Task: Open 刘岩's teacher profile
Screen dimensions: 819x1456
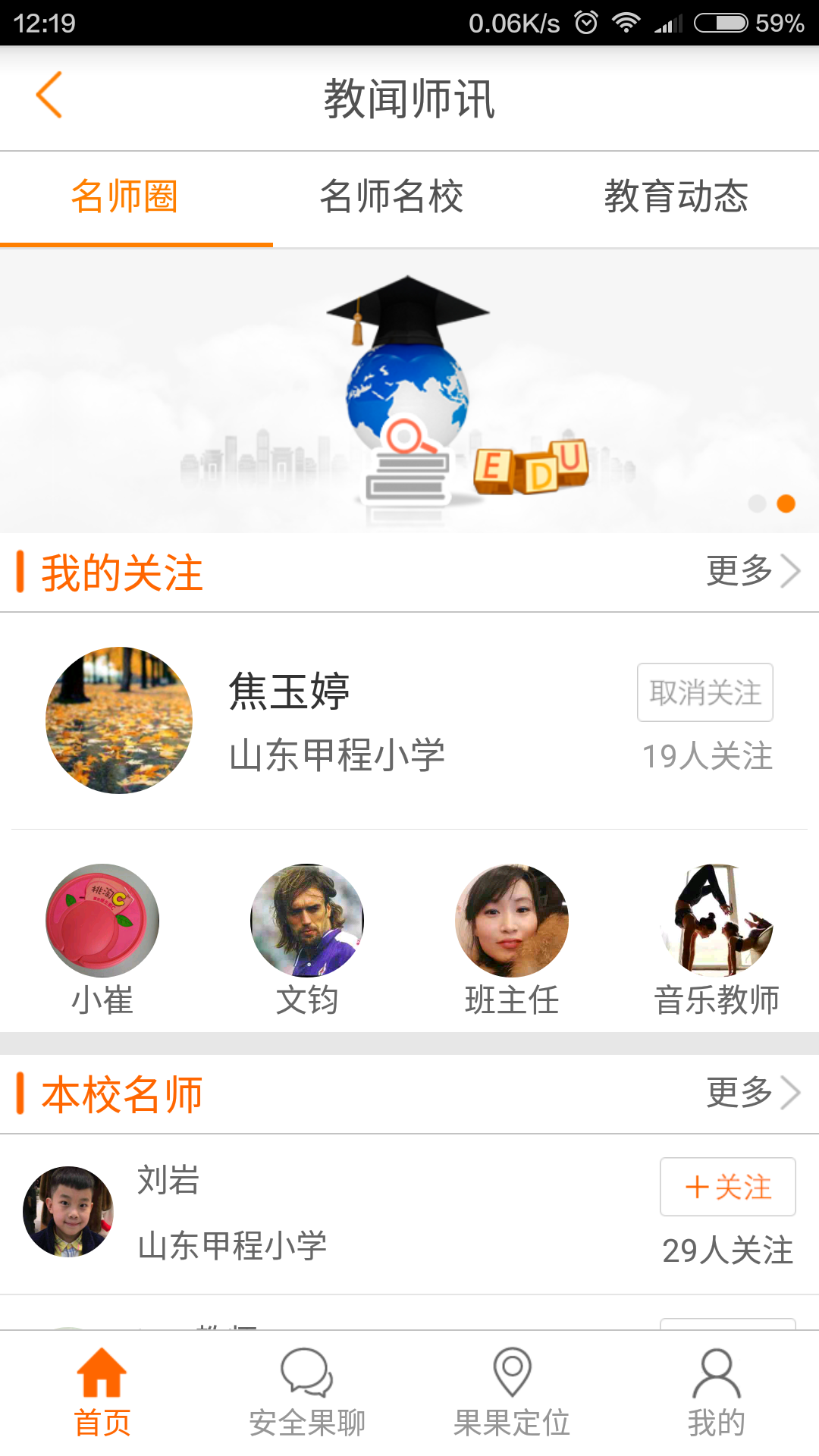Action: (x=227, y=1213)
